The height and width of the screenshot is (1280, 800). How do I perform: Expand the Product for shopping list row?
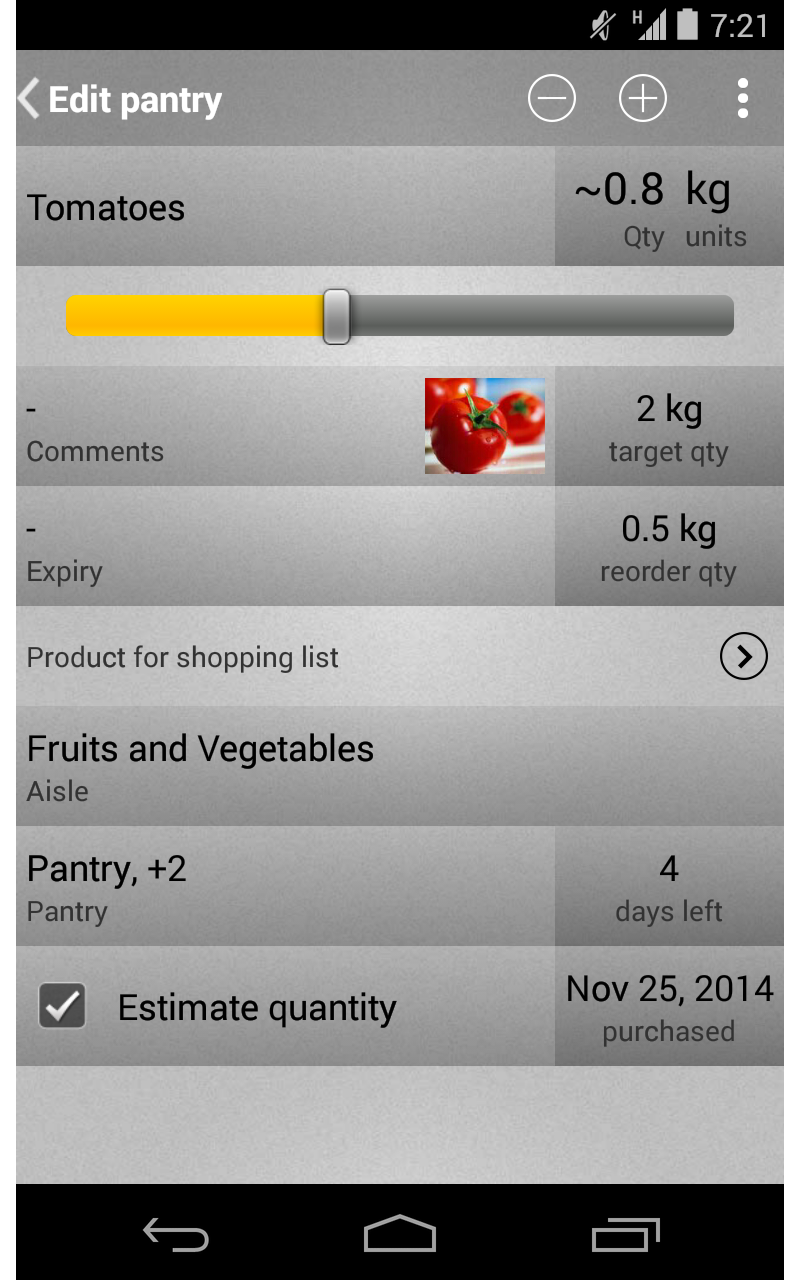743,656
